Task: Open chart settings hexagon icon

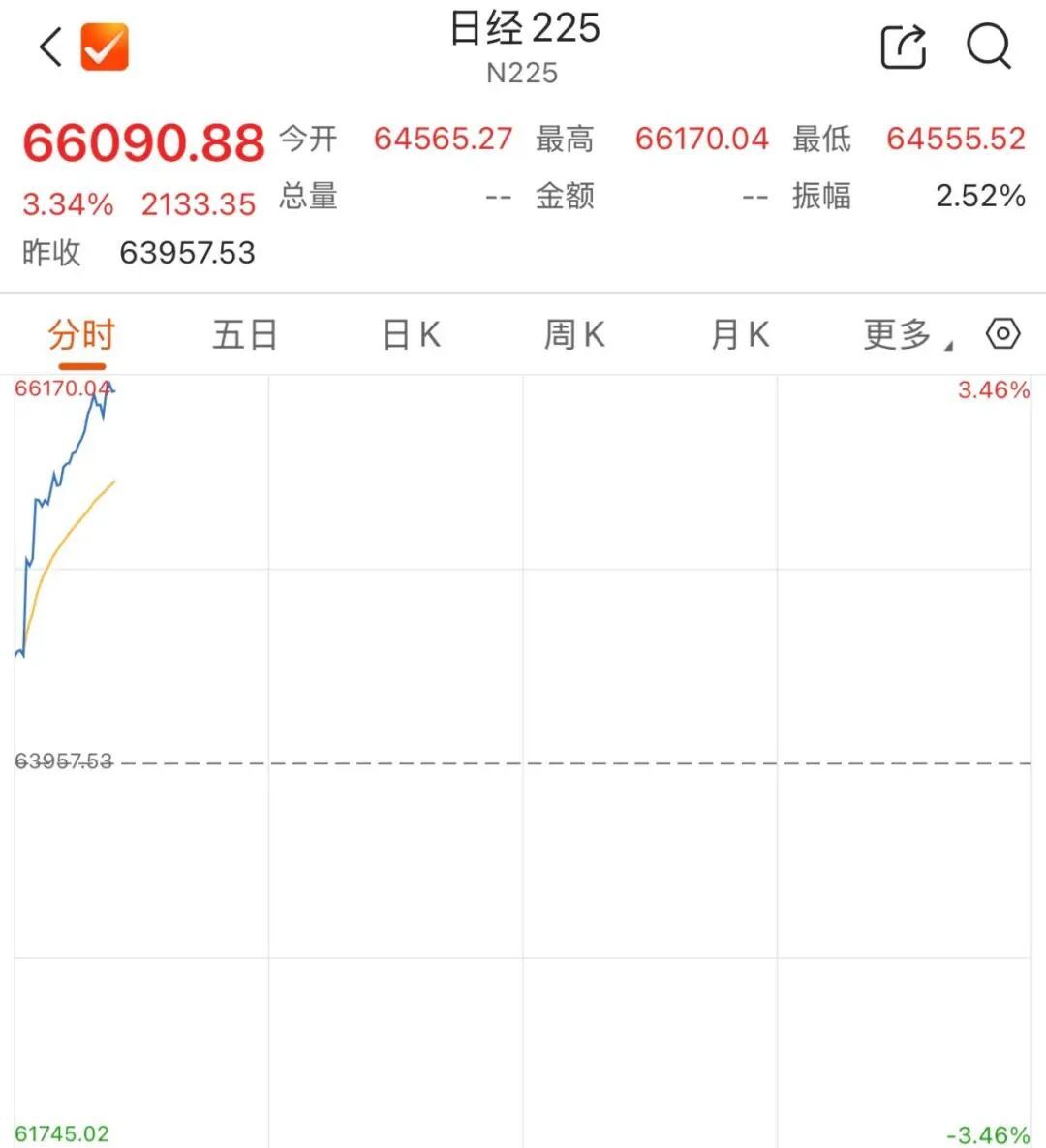Action: pyautogui.click(x=1002, y=334)
